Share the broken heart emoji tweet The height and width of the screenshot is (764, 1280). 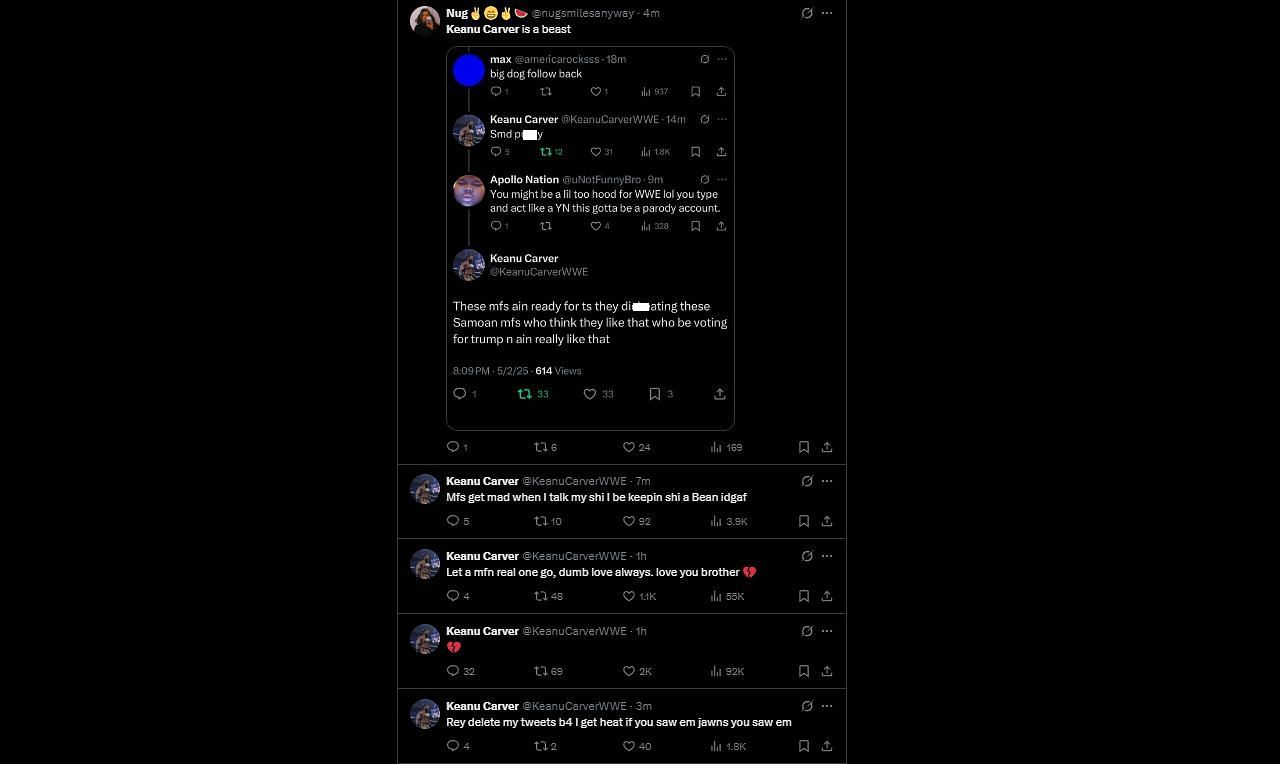pyautogui.click(x=827, y=671)
